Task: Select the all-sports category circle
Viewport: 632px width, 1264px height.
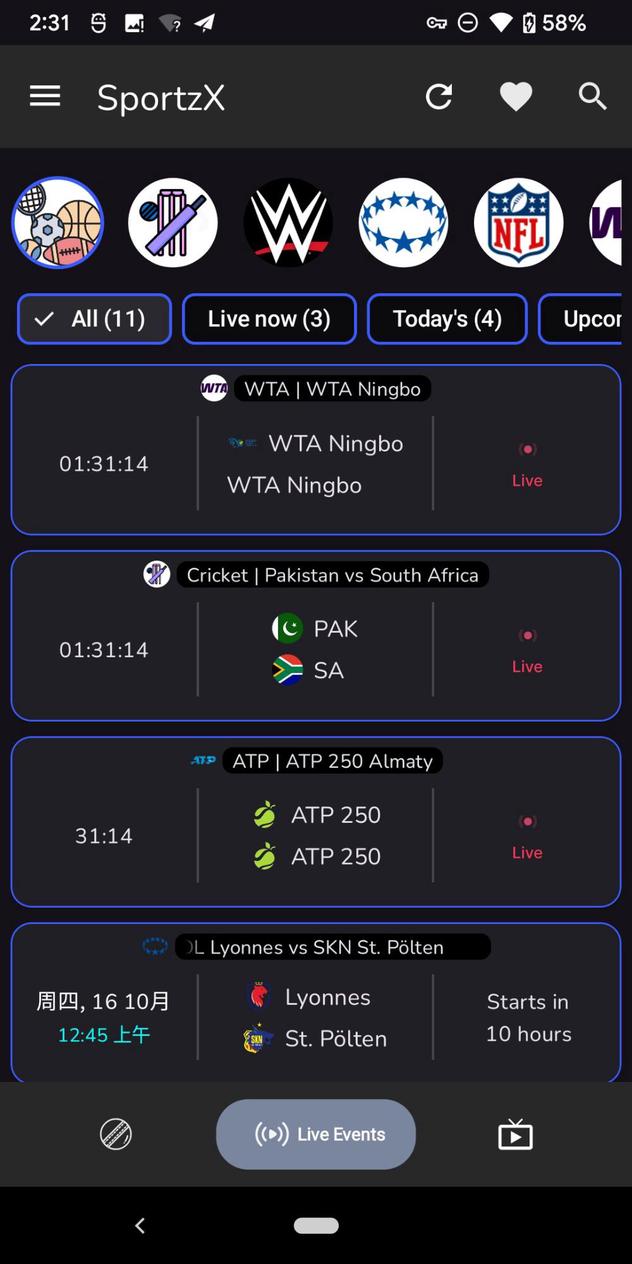Action: [58, 222]
